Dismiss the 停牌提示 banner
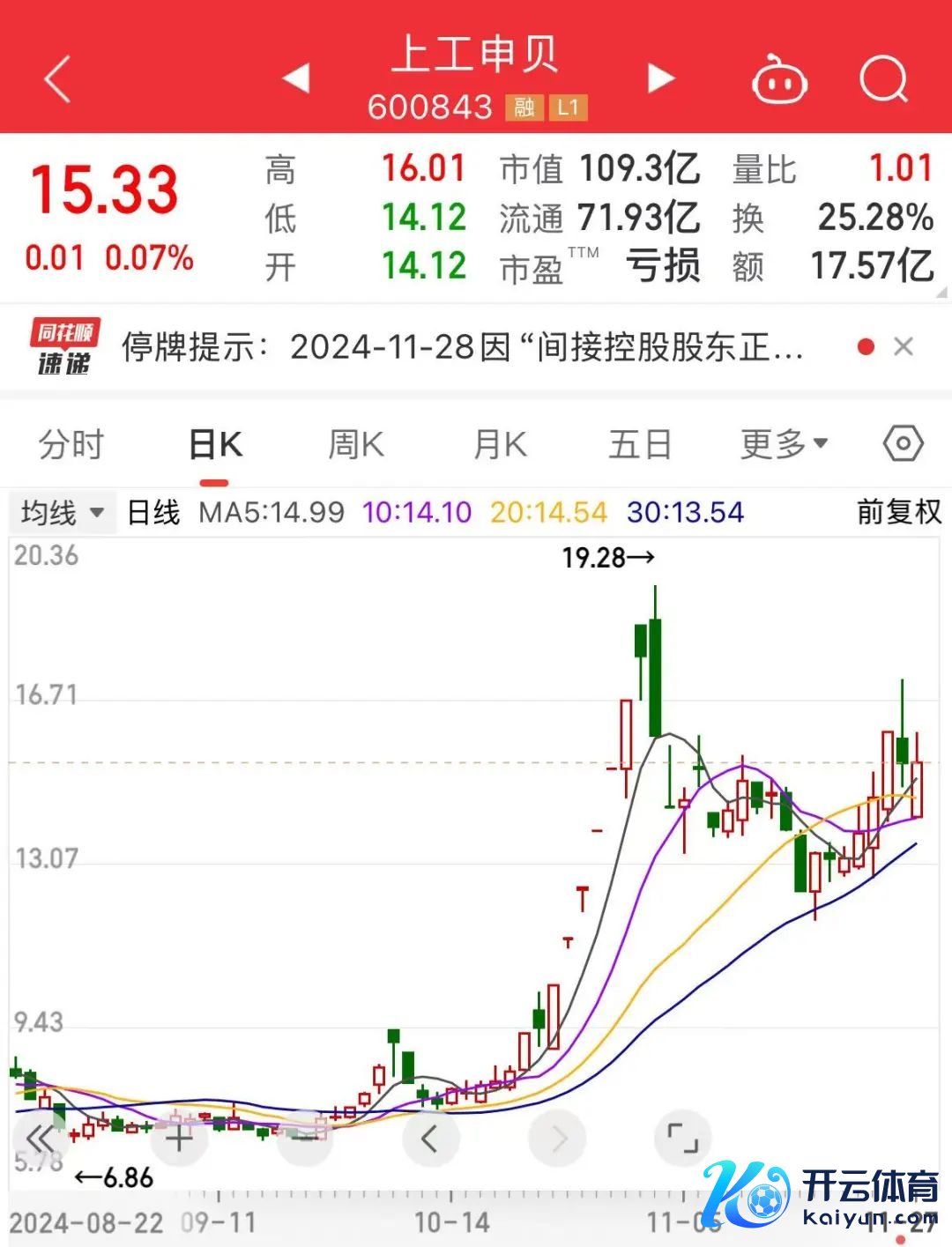Screen dimensions: 952x1247 click(904, 347)
